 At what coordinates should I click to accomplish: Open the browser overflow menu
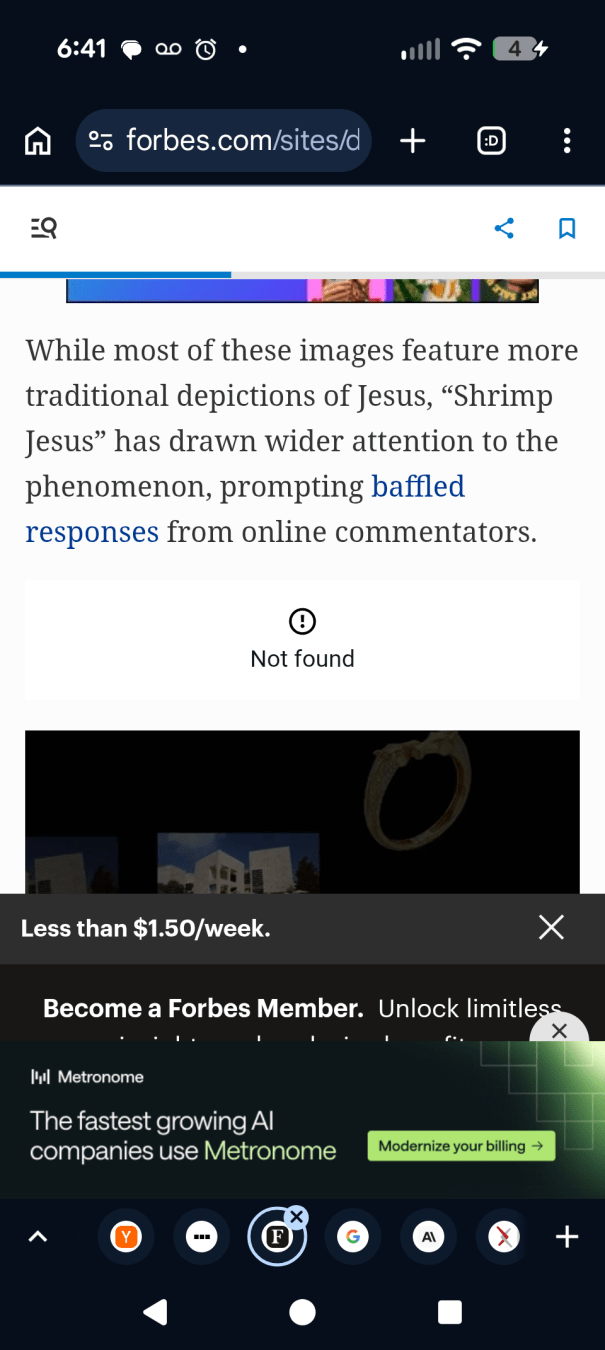tap(567, 141)
